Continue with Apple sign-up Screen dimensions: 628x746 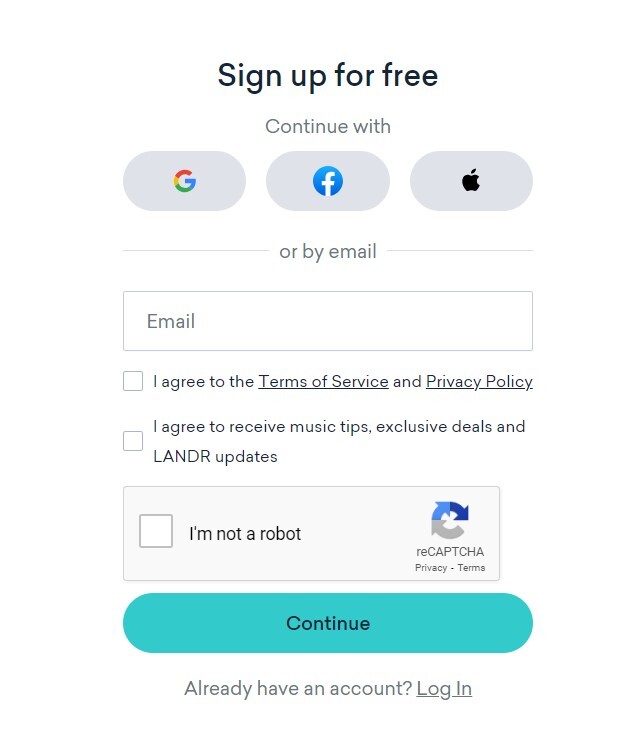click(x=471, y=181)
